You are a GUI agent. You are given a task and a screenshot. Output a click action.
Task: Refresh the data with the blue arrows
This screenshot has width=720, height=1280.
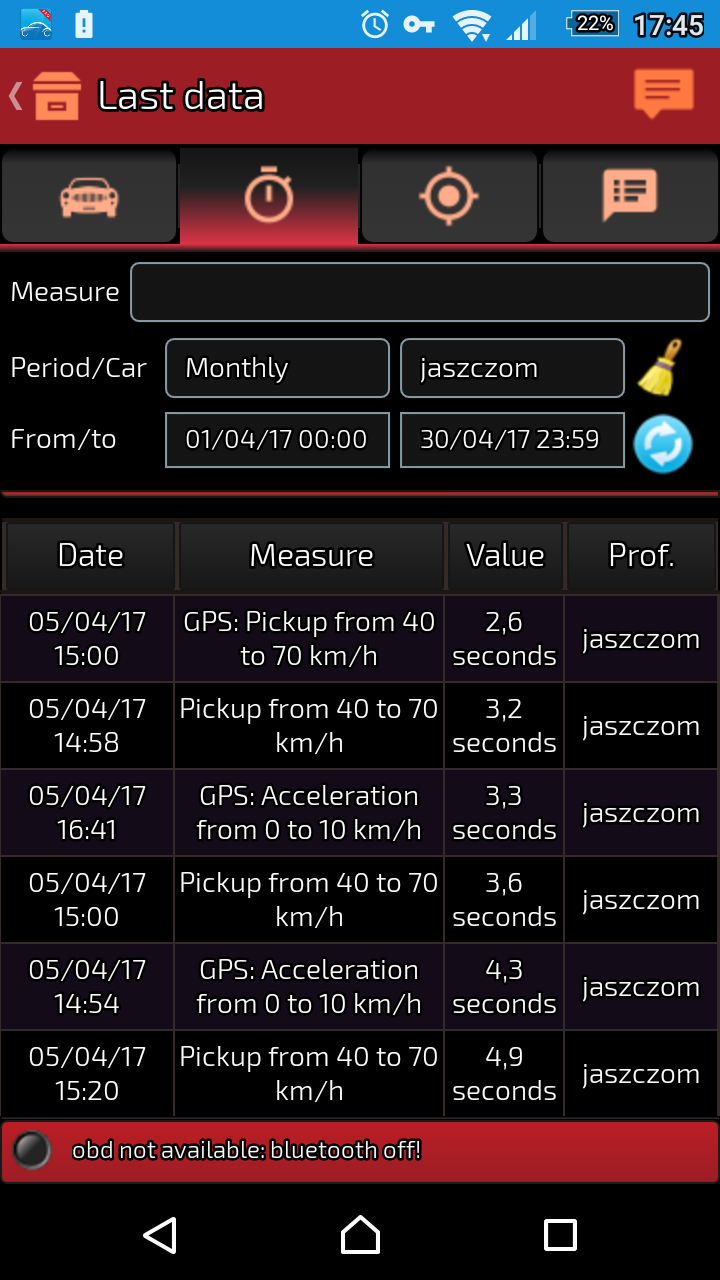pos(662,443)
